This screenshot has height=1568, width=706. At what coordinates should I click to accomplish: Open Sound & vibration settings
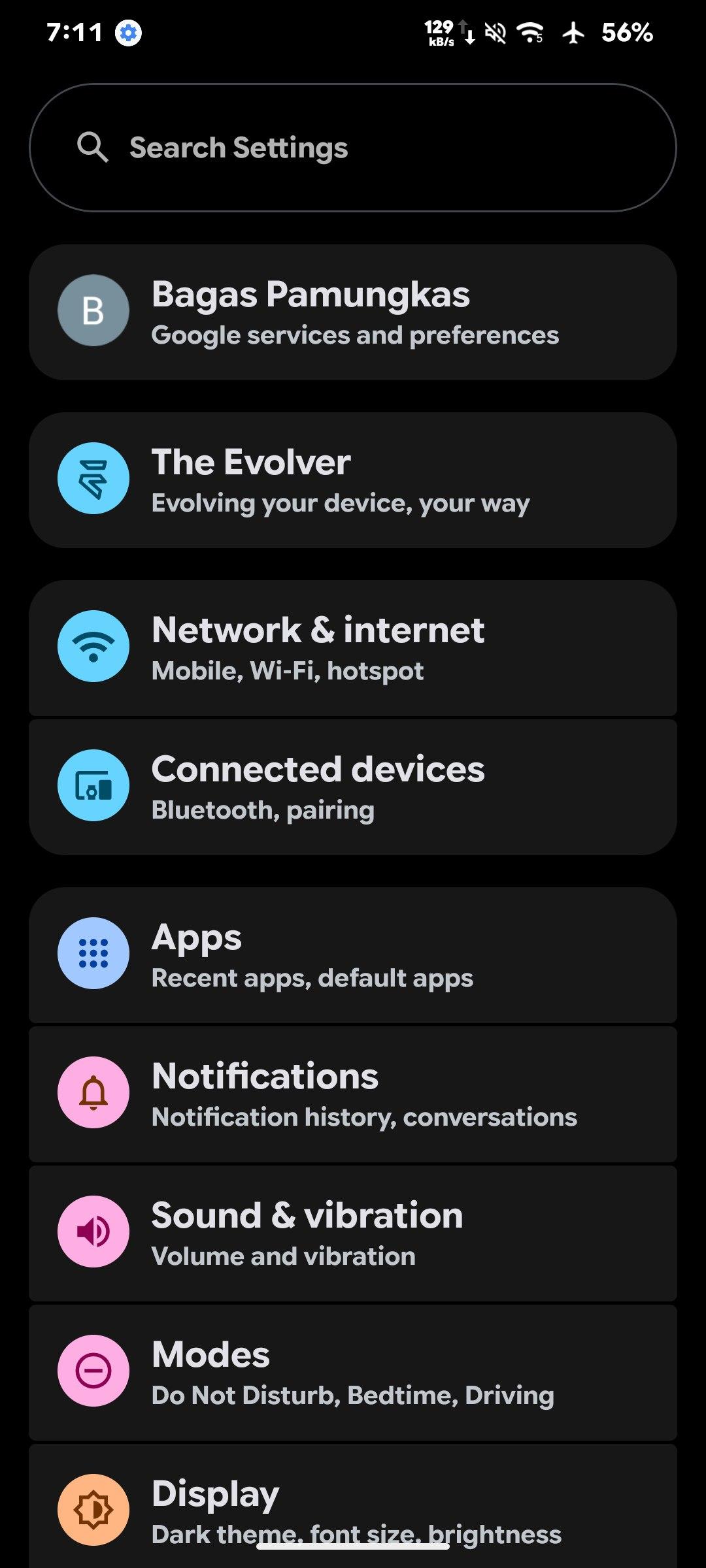click(353, 1233)
